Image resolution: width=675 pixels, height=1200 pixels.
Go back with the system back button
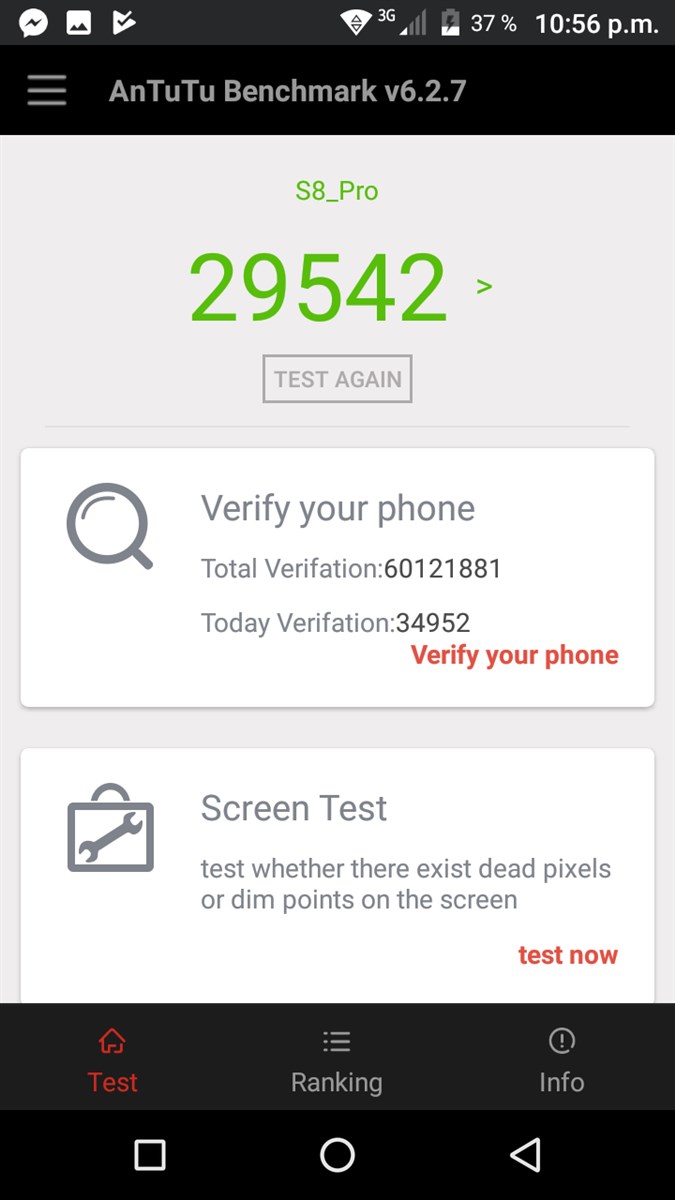[x=525, y=1155]
